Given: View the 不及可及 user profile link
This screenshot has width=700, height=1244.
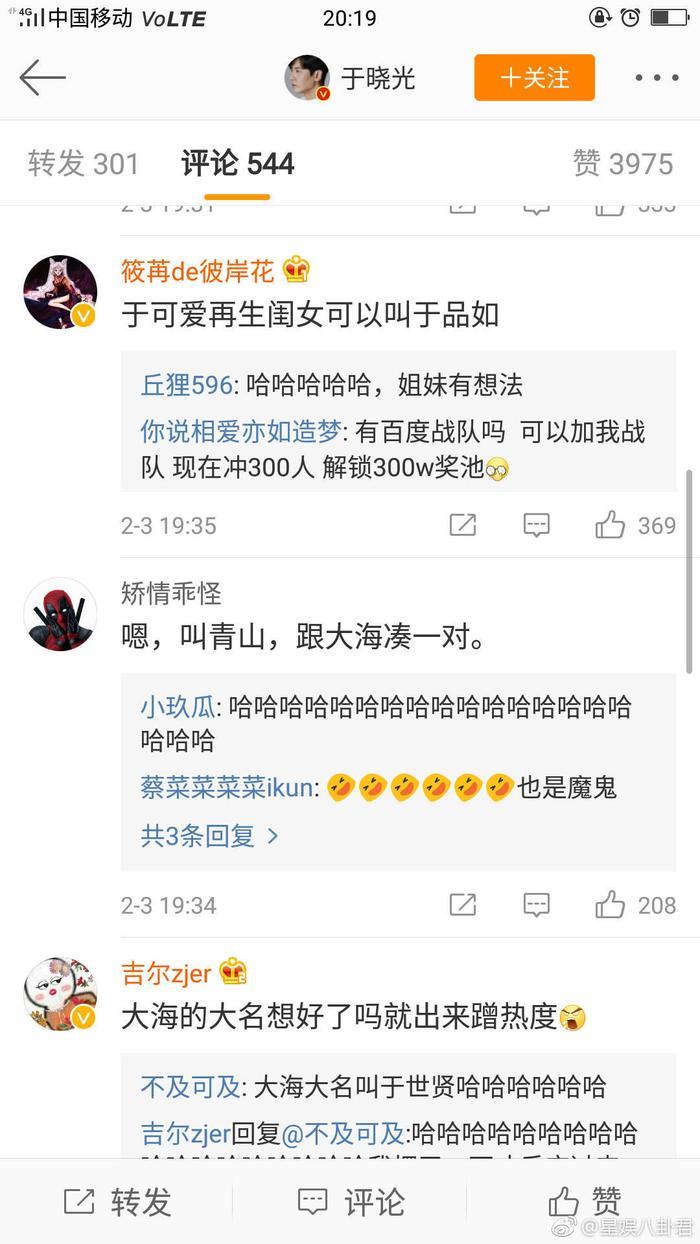Looking at the screenshot, I should [x=190, y=1087].
